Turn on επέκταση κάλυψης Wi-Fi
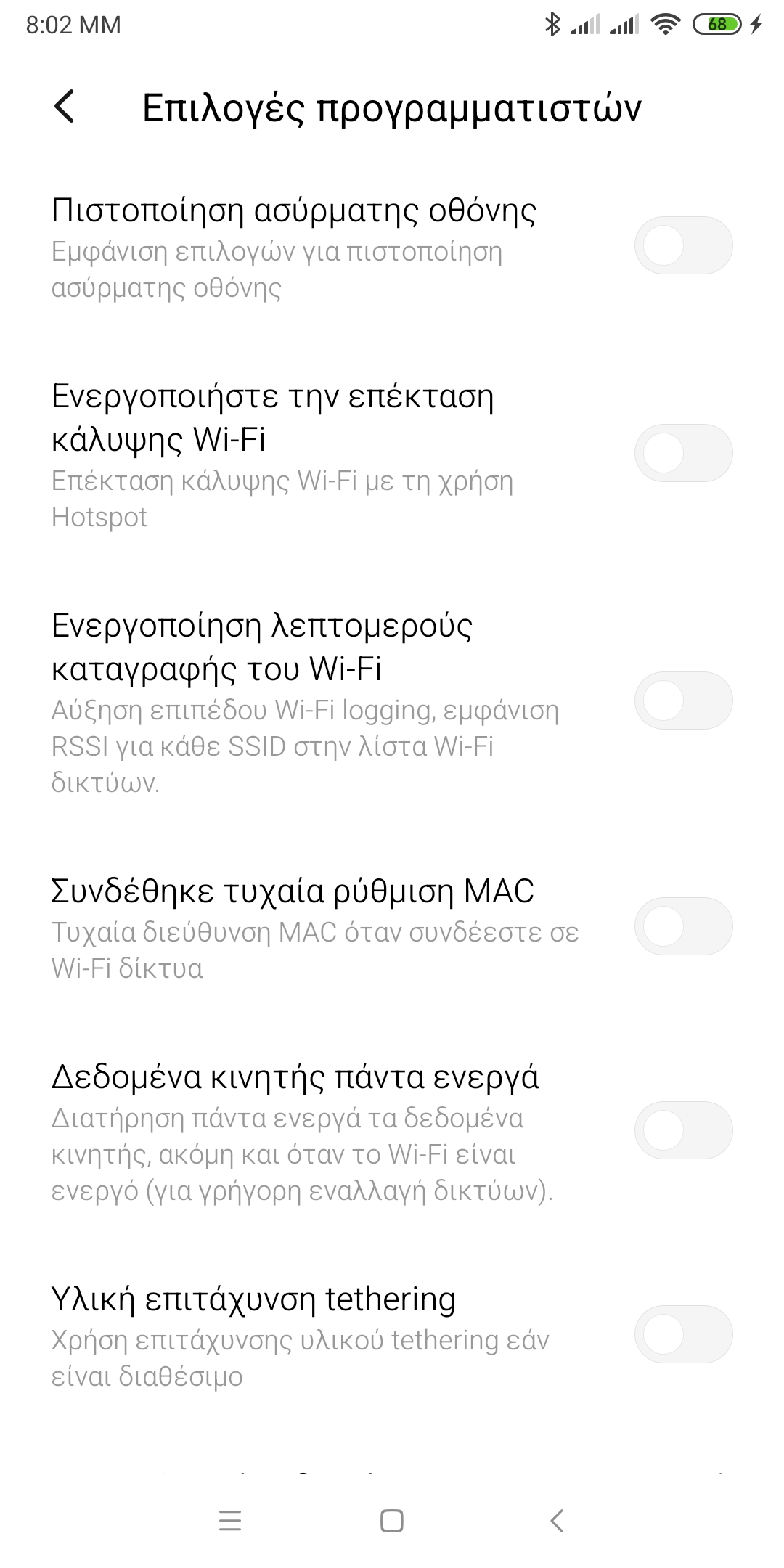The height and width of the screenshot is (1568, 784). pos(683,453)
